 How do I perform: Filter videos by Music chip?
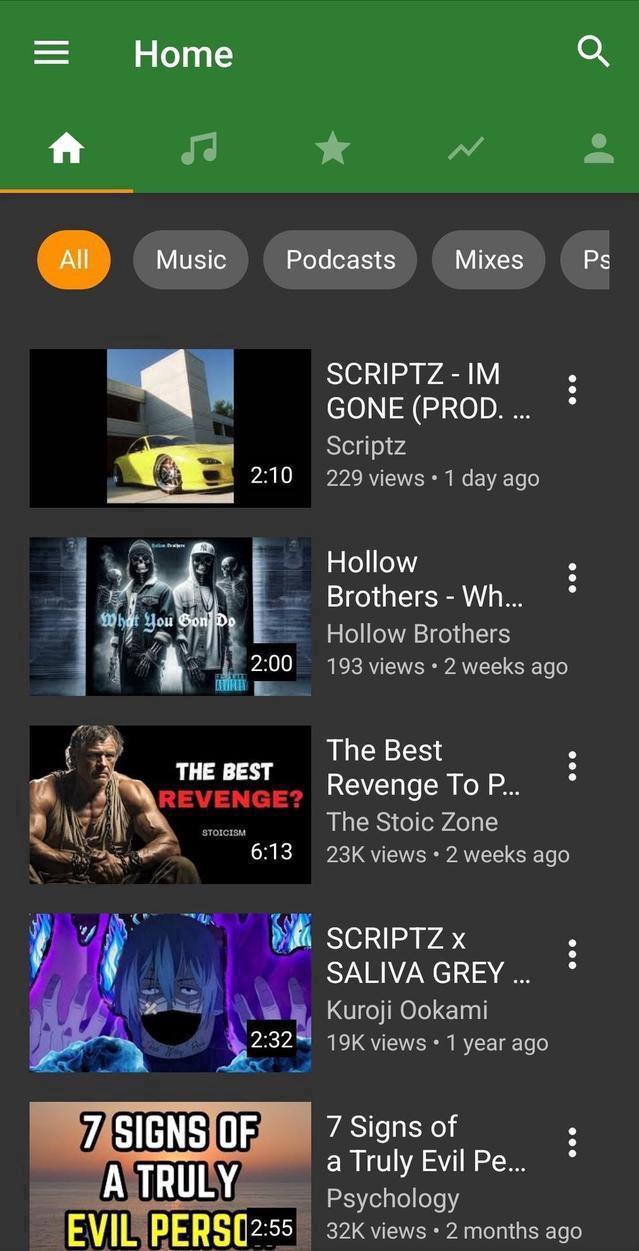click(190, 260)
